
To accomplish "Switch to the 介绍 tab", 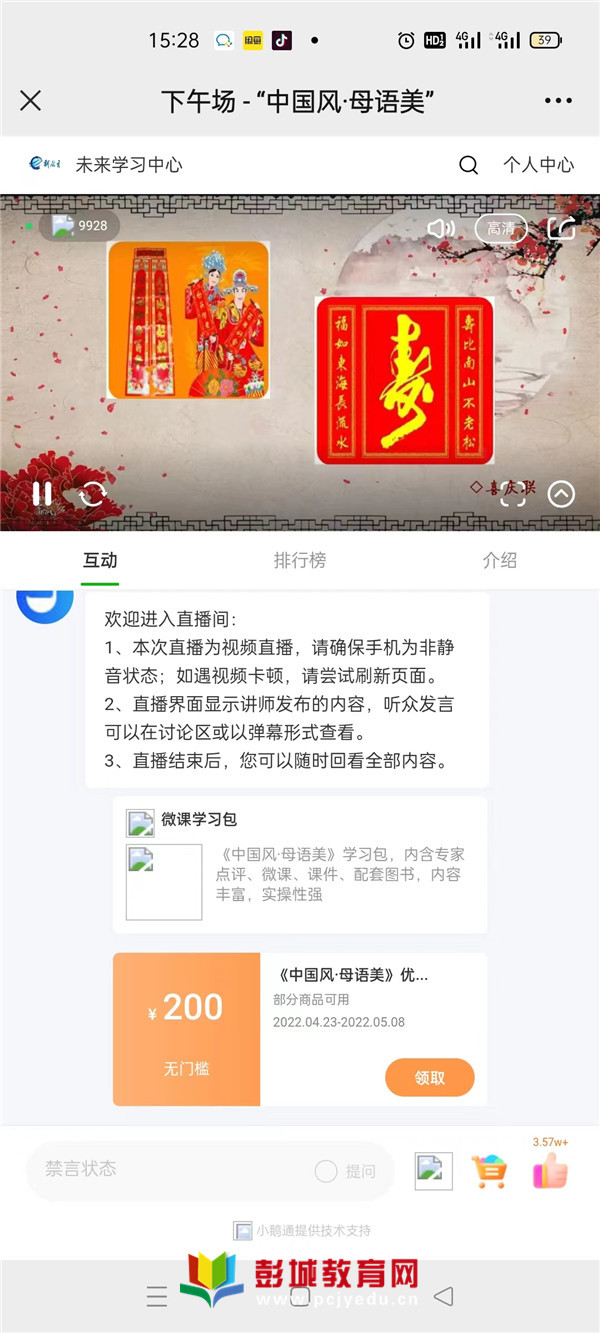I will point(499,561).
